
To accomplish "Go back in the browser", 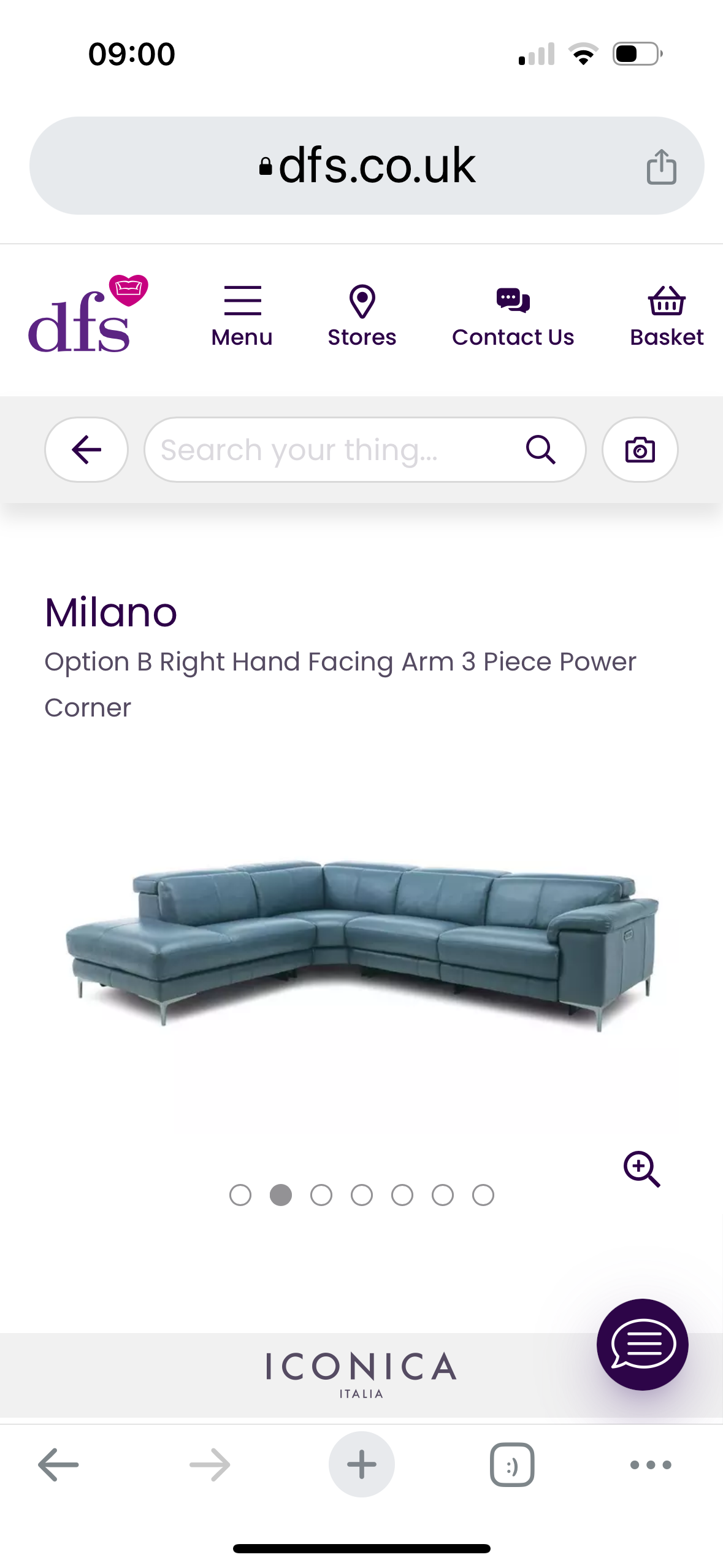I will tap(58, 1465).
